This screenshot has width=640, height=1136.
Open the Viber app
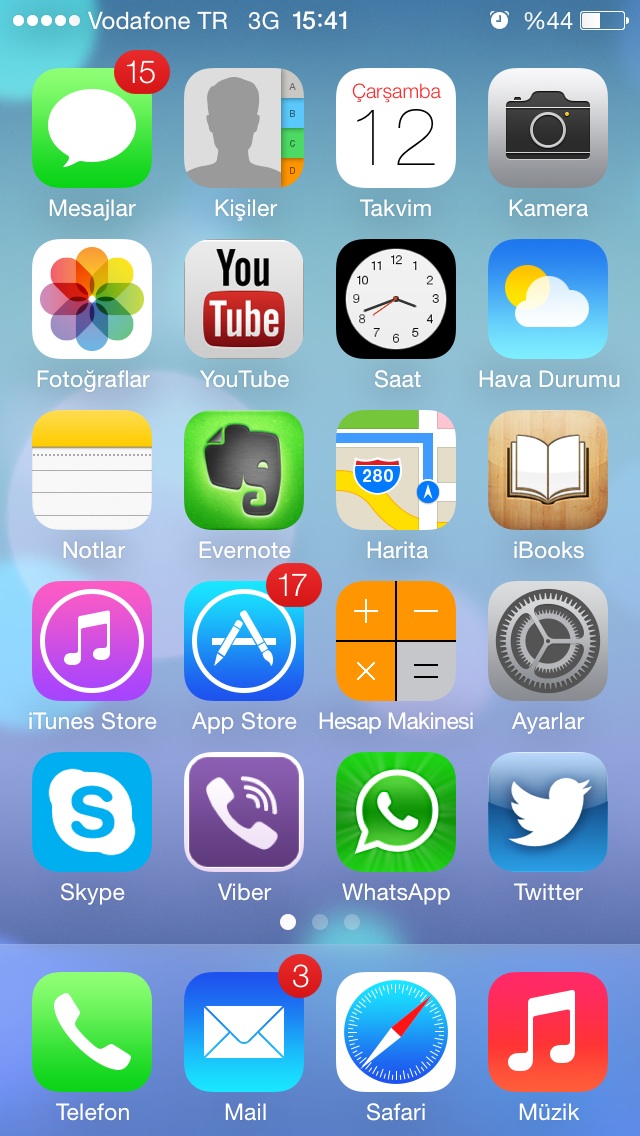click(x=244, y=812)
